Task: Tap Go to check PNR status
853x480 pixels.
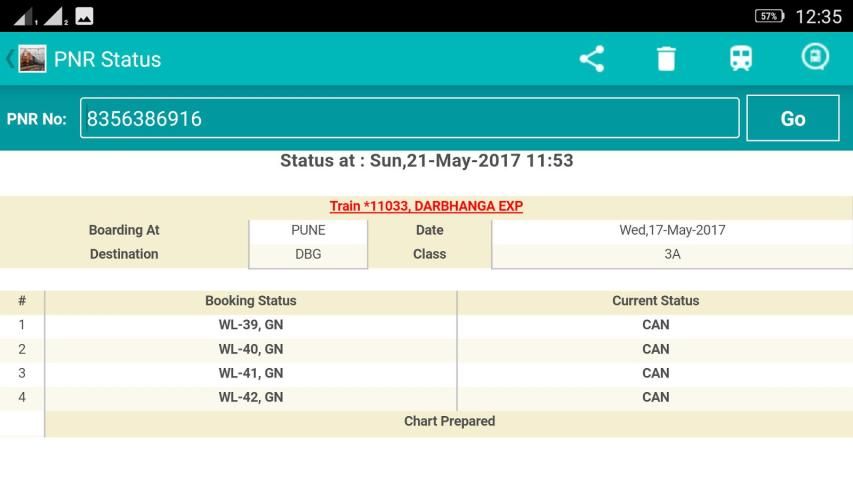Action: coord(792,119)
